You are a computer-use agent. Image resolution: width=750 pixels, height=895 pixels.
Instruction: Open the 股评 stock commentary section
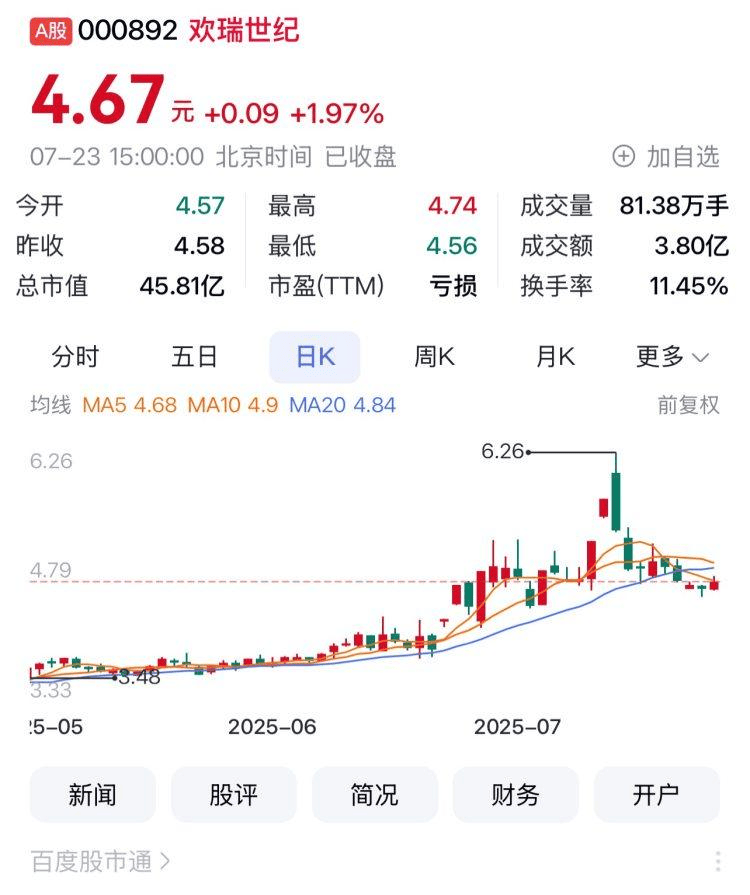235,794
